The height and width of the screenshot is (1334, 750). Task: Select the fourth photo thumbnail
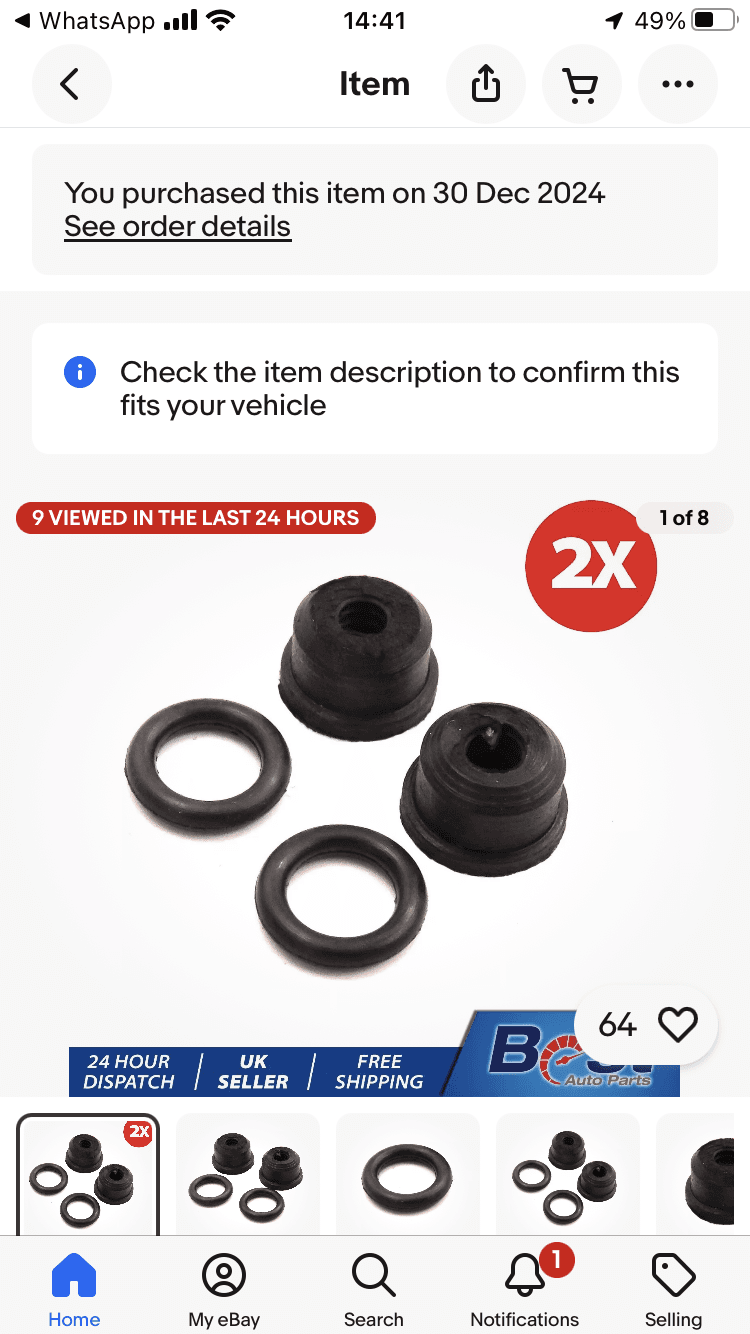pos(567,1175)
